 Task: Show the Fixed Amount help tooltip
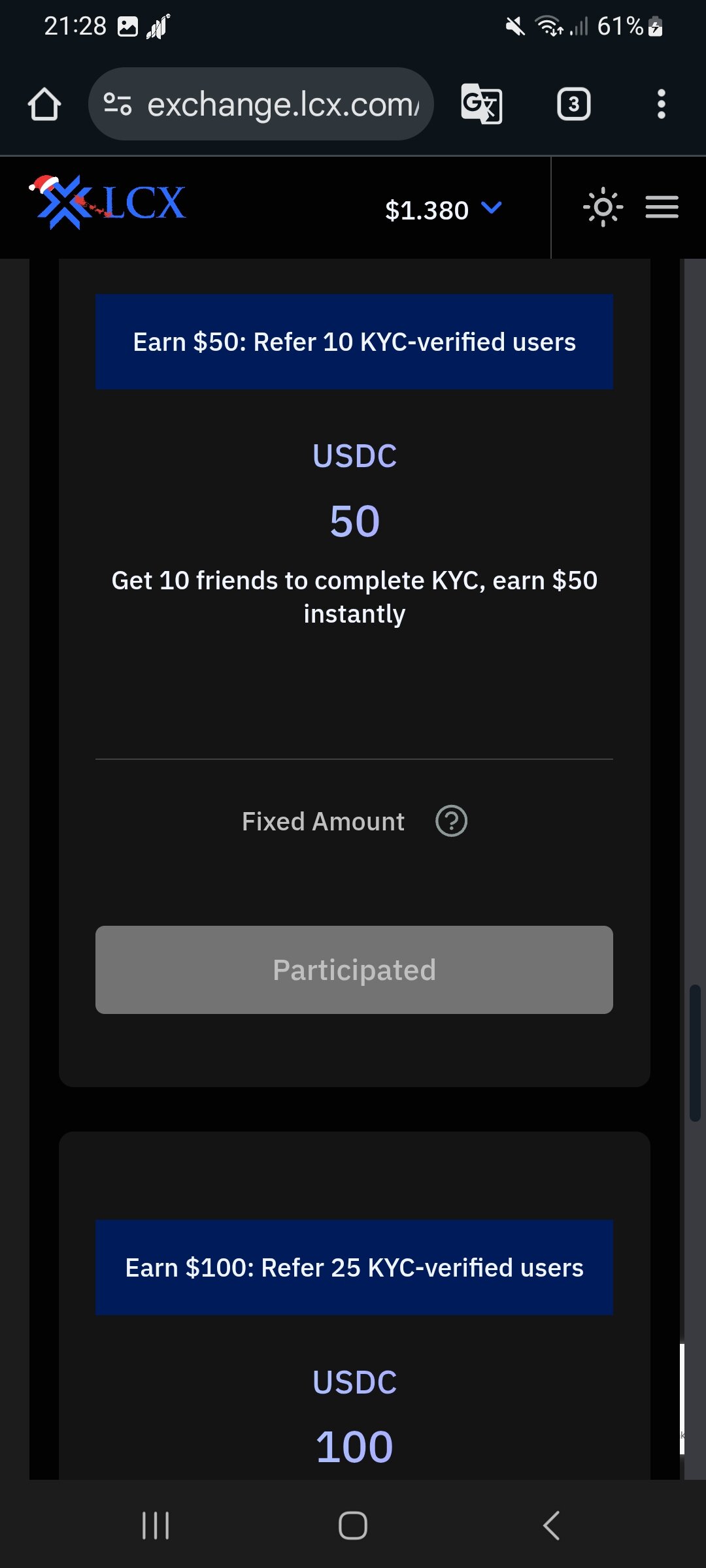click(x=451, y=821)
